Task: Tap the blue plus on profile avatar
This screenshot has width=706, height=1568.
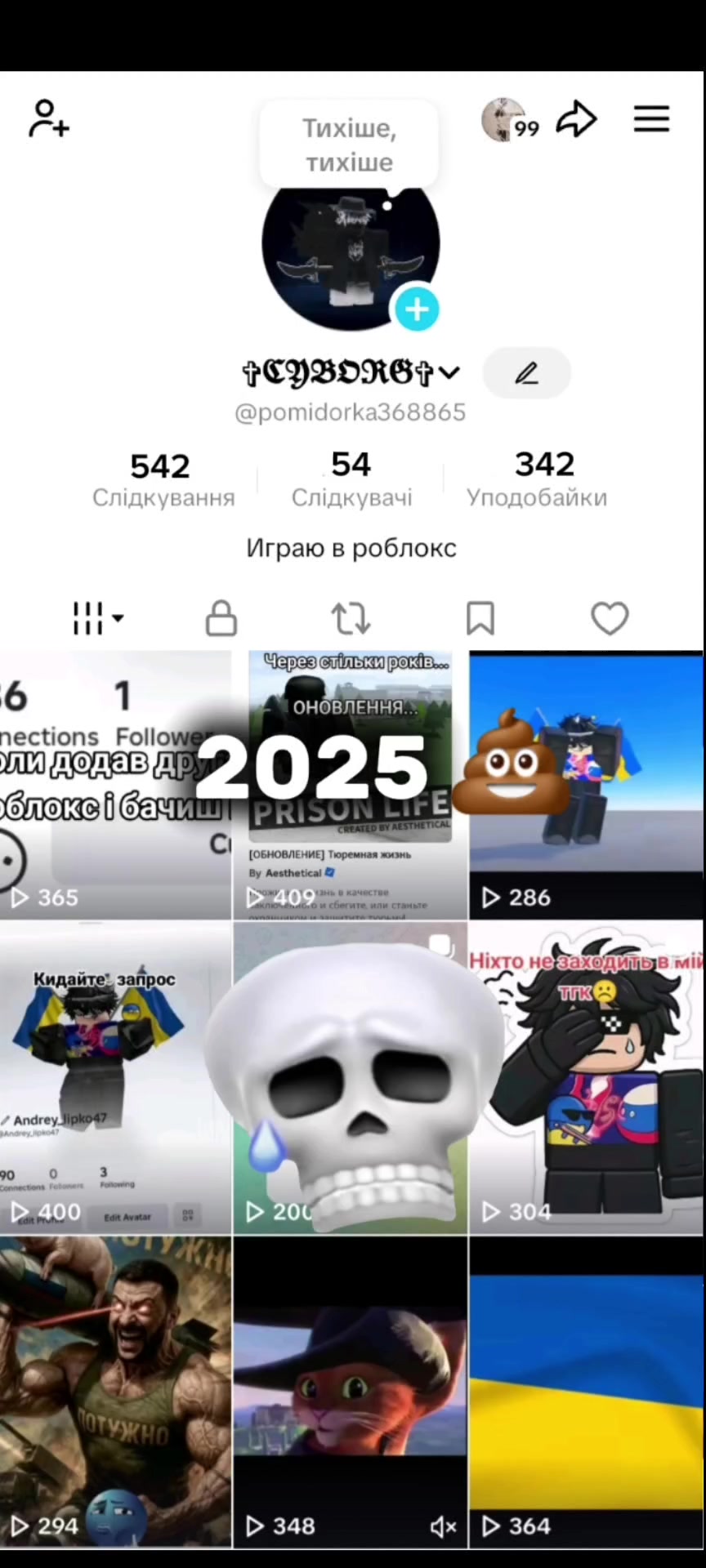Action: click(418, 310)
